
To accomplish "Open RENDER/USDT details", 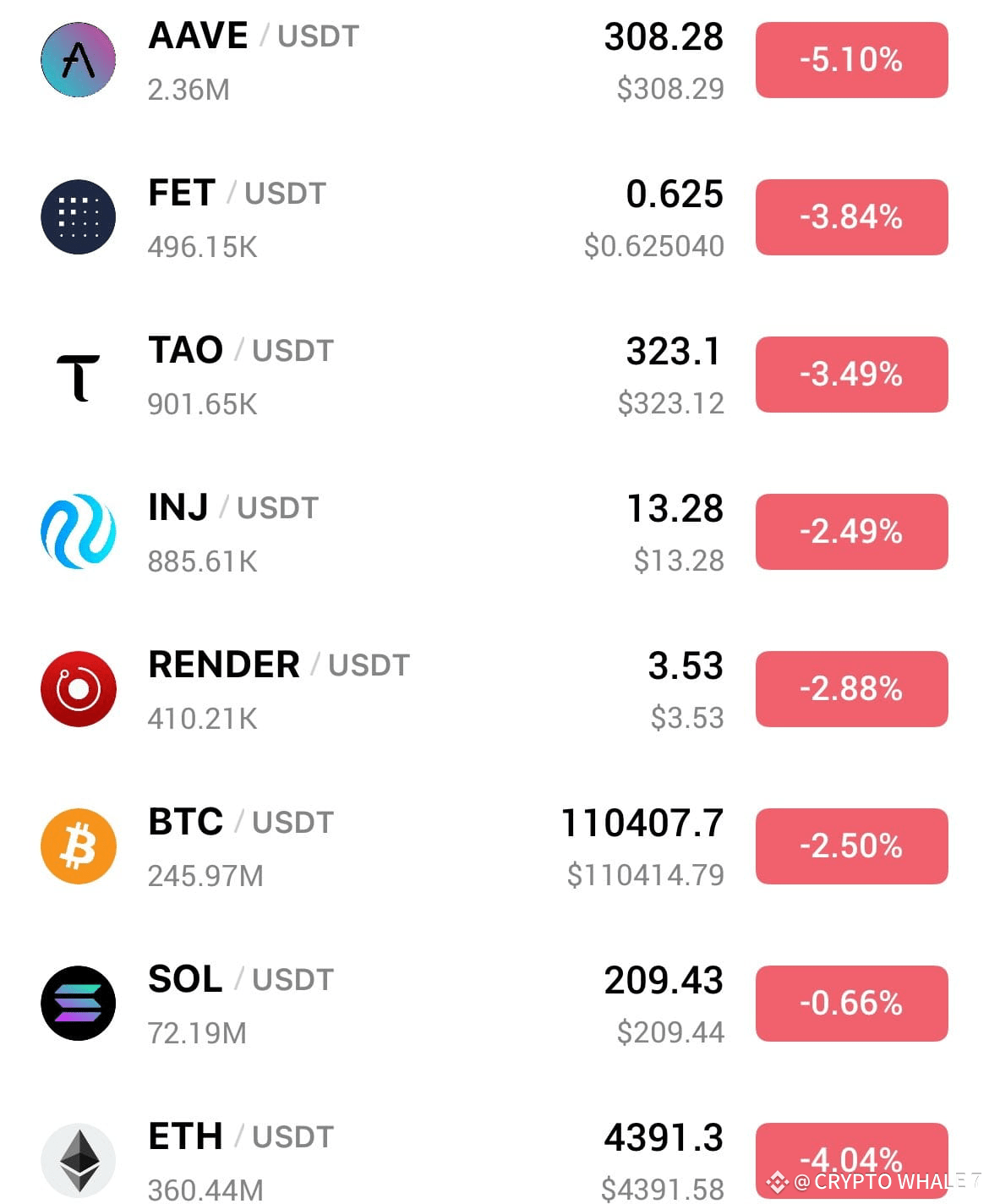I will pos(494,689).
